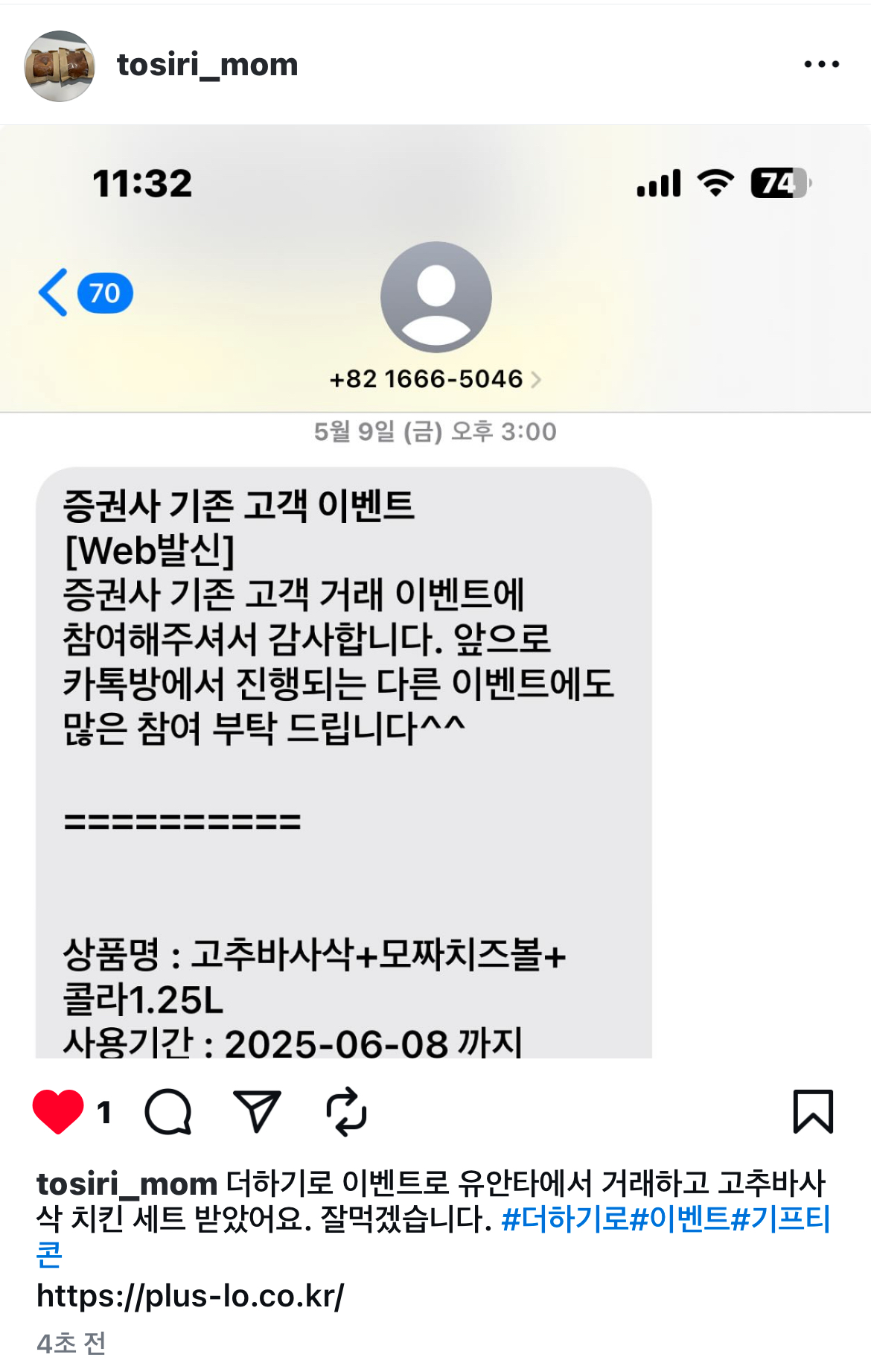Share the post via paper plane icon
The width and height of the screenshot is (871, 1372).
click(x=257, y=1111)
